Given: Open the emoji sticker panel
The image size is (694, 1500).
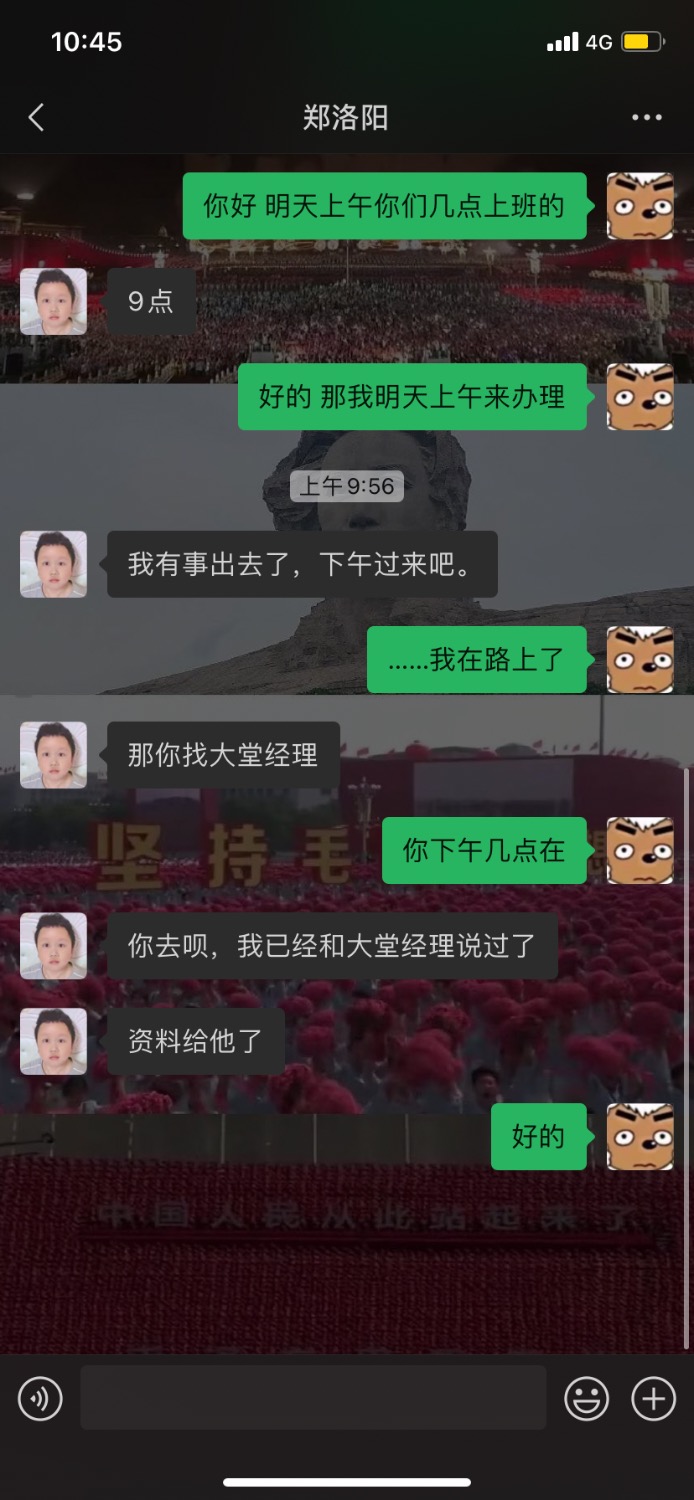Looking at the screenshot, I should (587, 1398).
